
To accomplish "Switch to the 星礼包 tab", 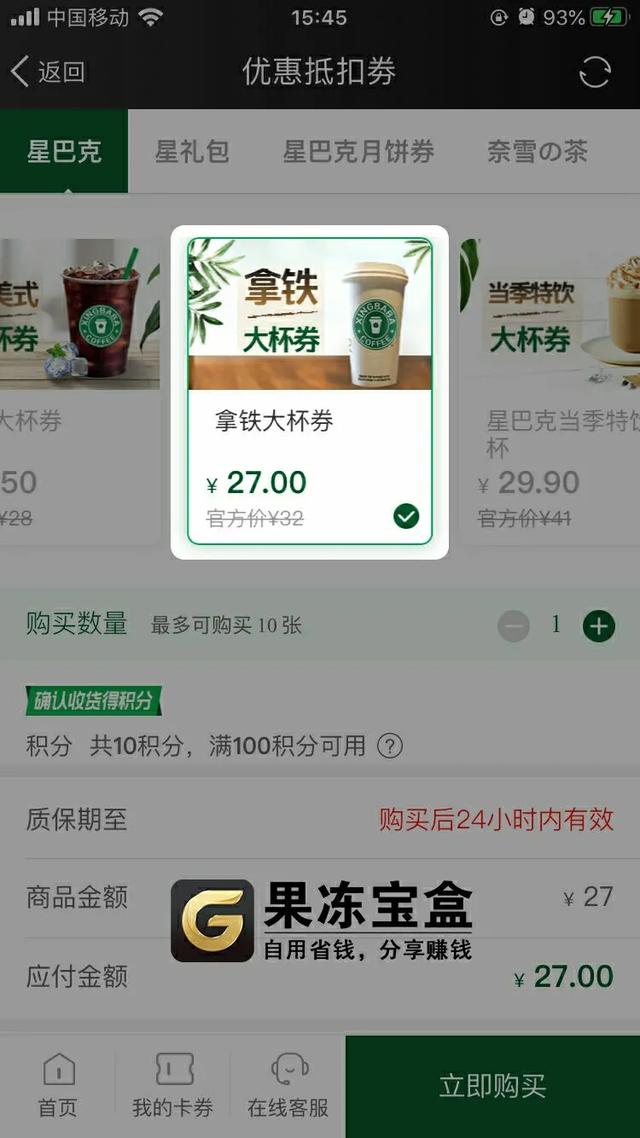I will coord(192,152).
